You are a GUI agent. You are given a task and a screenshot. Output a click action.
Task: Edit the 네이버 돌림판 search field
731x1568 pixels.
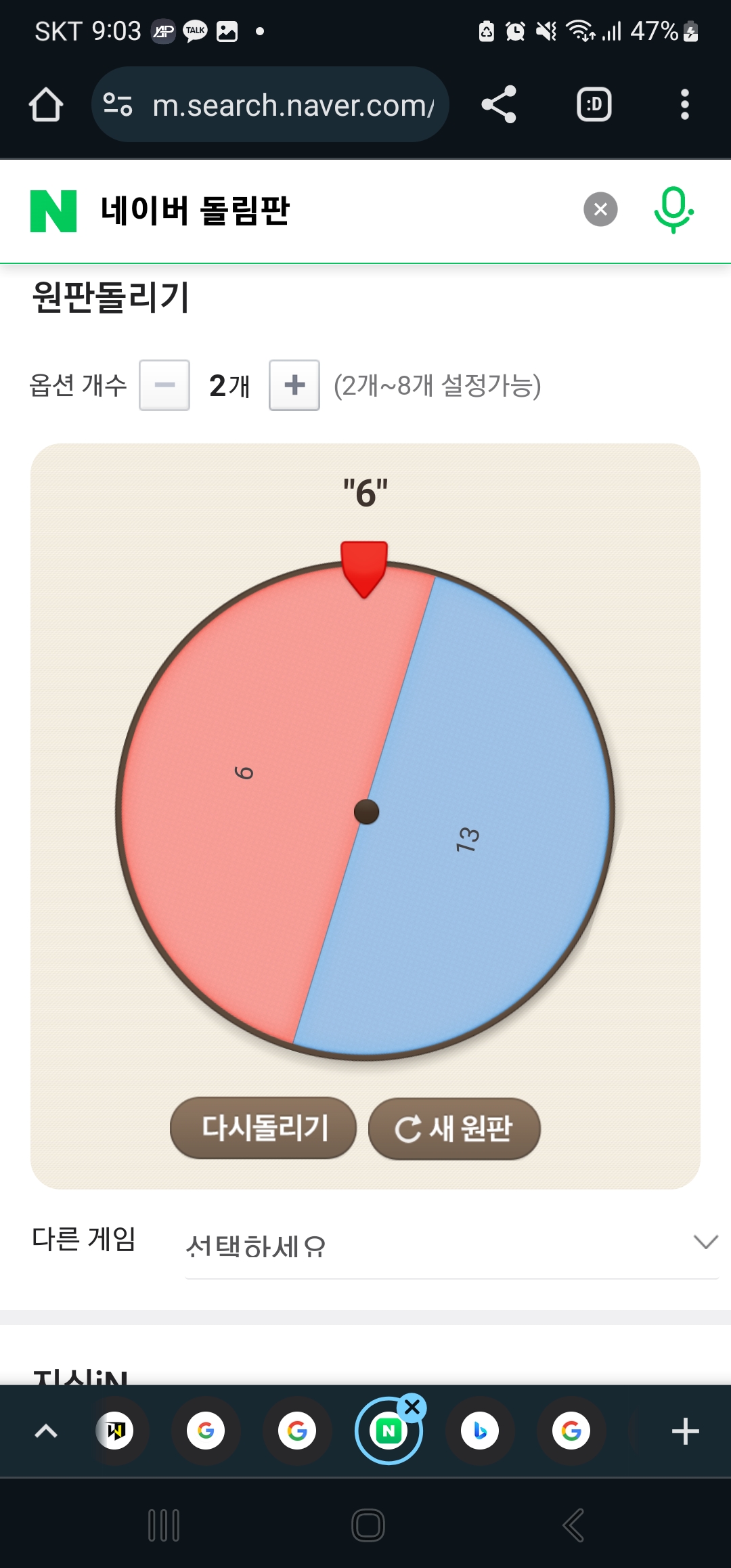click(338, 210)
